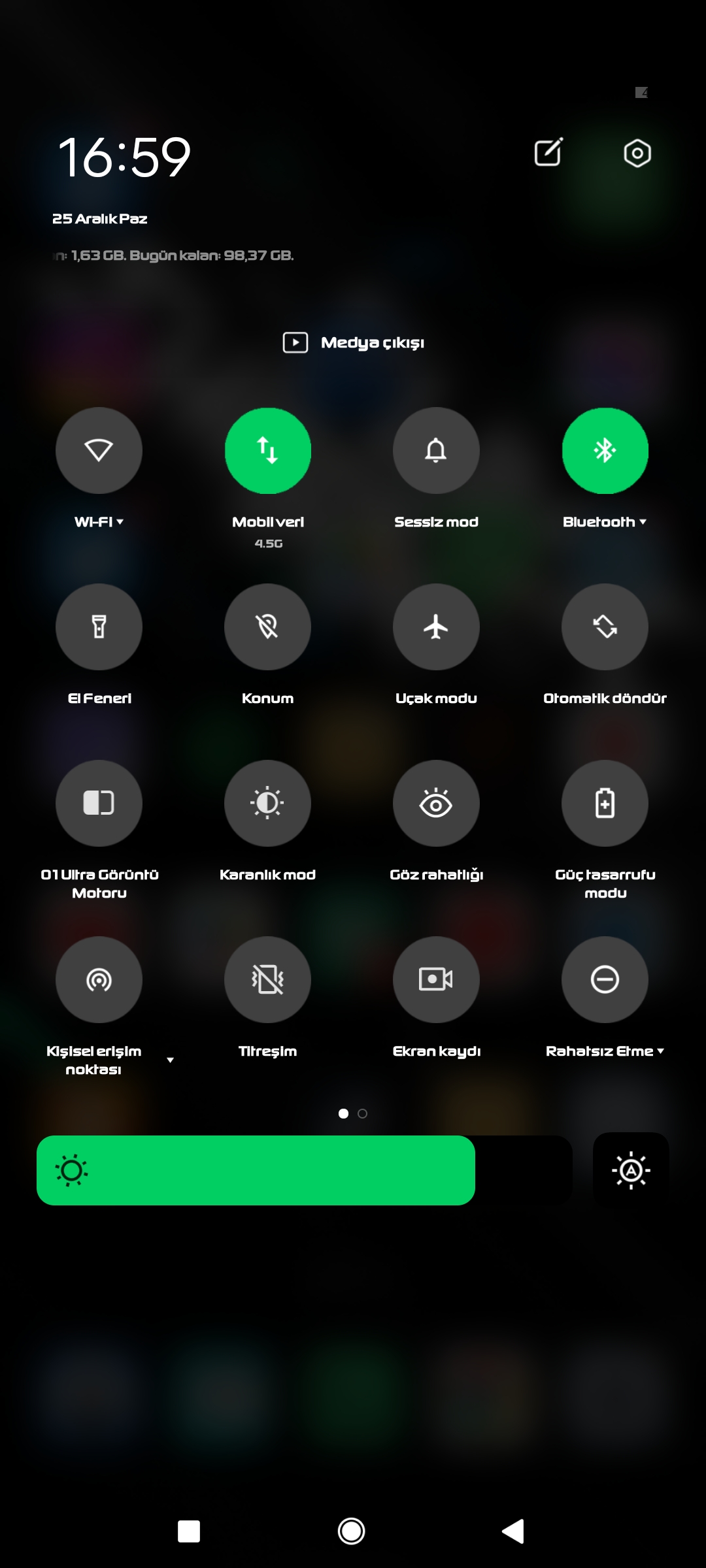Toggle 01 Ultra Görüntü Motoru tile

pos(99,803)
